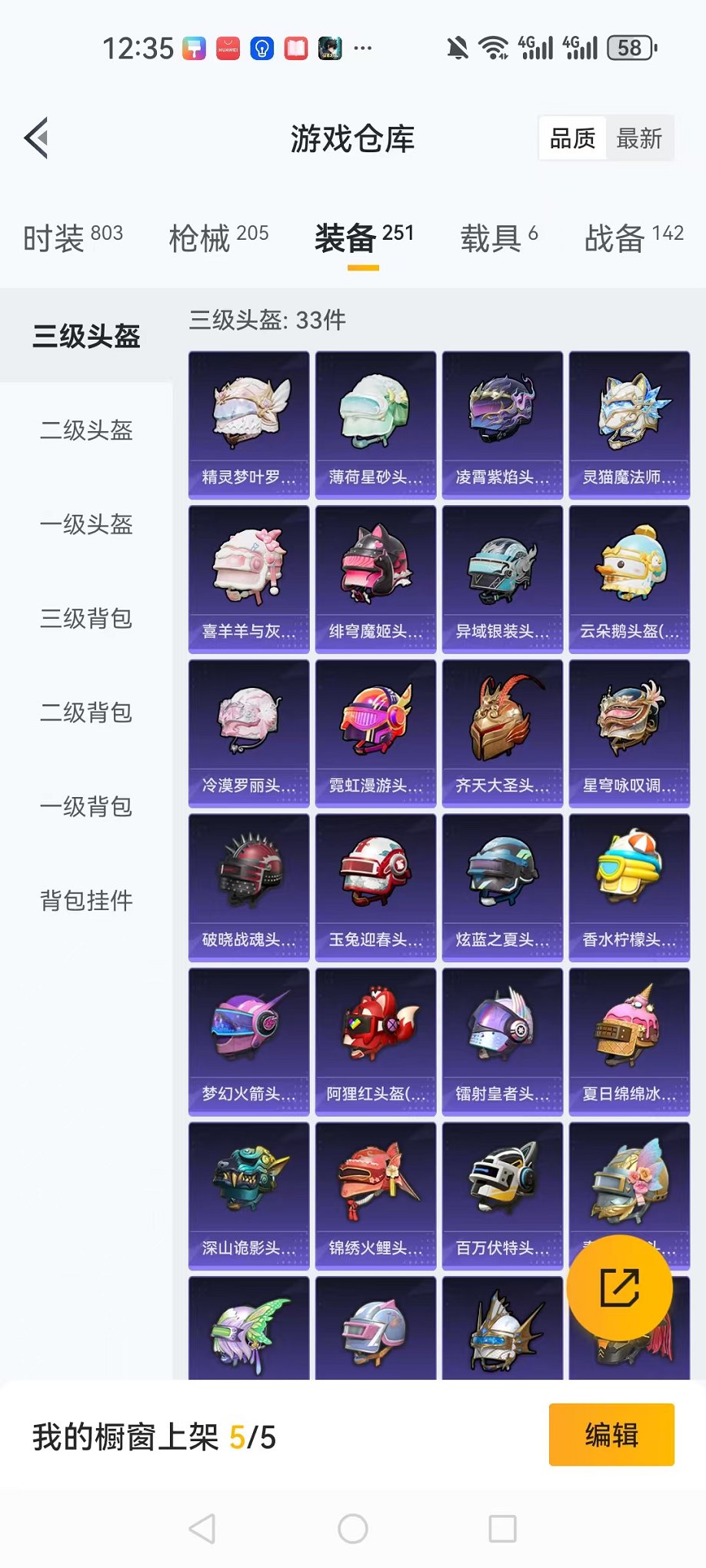Switch to the 枪械 tab
The width and height of the screenshot is (706, 1568).
tap(218, 238)
